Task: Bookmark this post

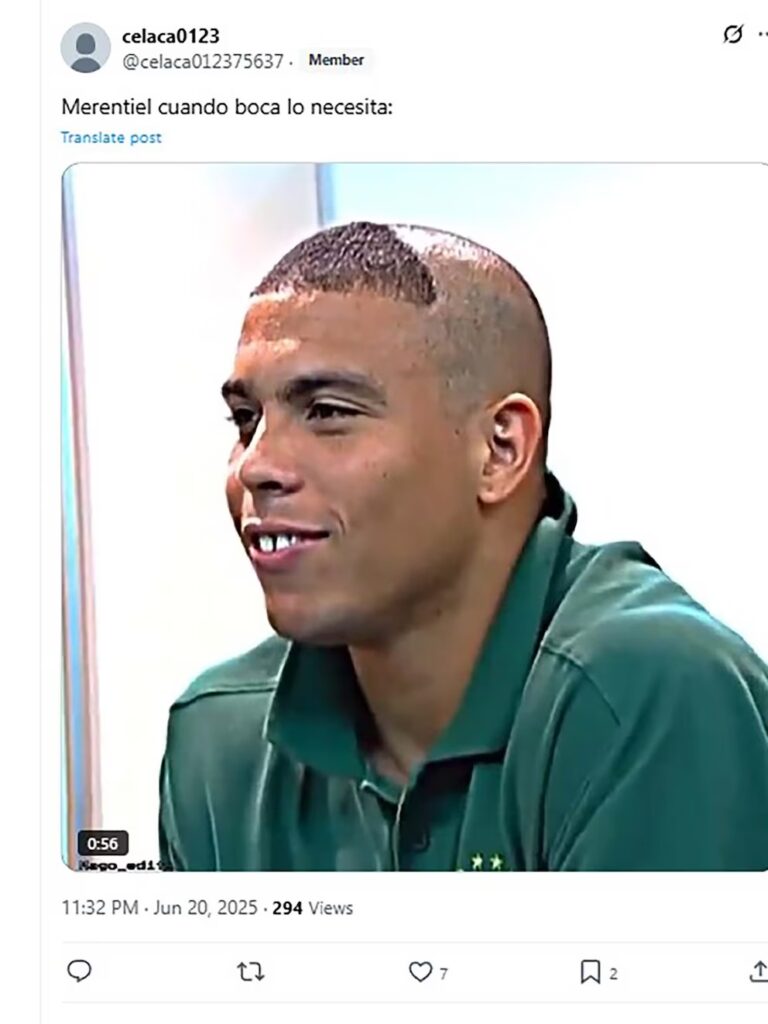Action: [590, 971]
